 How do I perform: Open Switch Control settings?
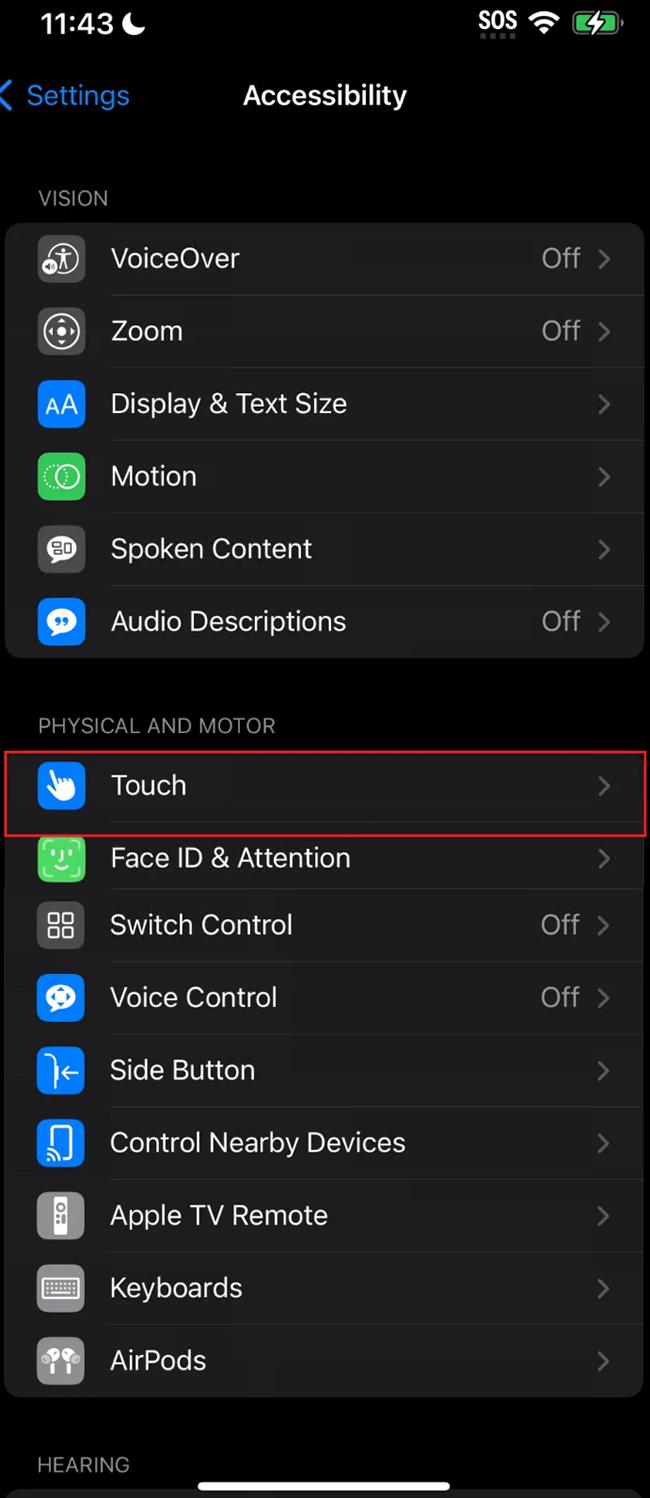pyautogui.click(x=324, y=925)
